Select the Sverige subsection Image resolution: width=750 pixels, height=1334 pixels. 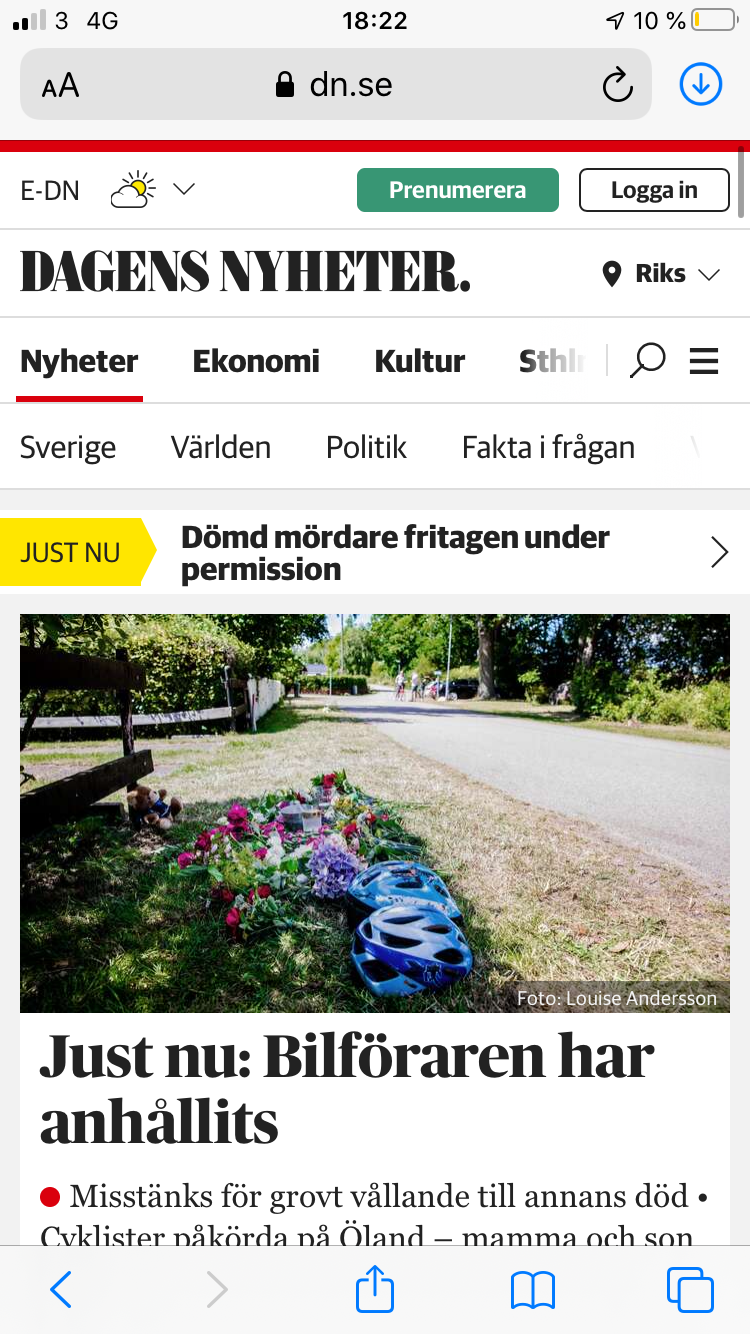(x=68, y=447)
